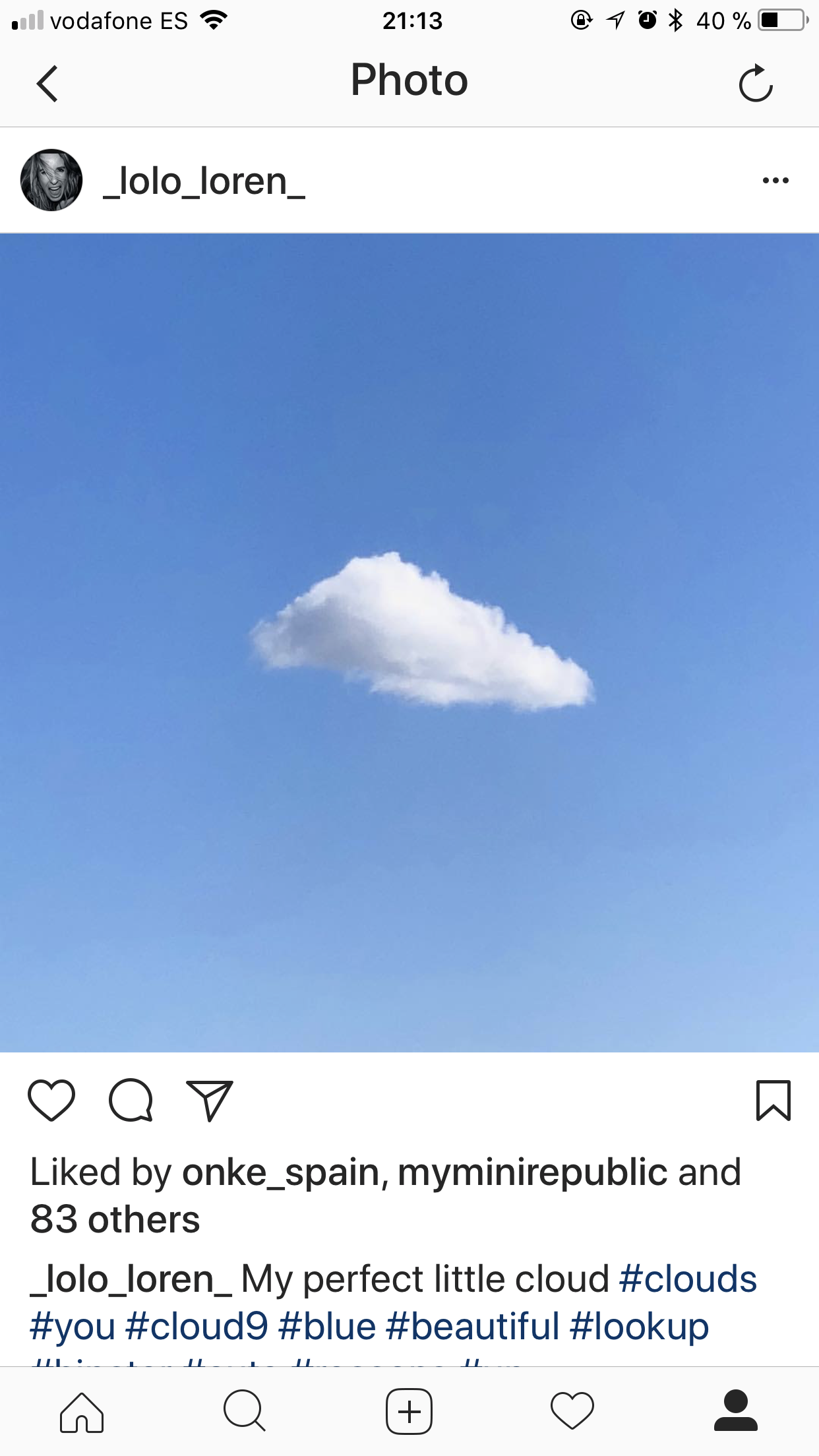
Task: Refresh the photo post
Action: click(x=755, y=84)
